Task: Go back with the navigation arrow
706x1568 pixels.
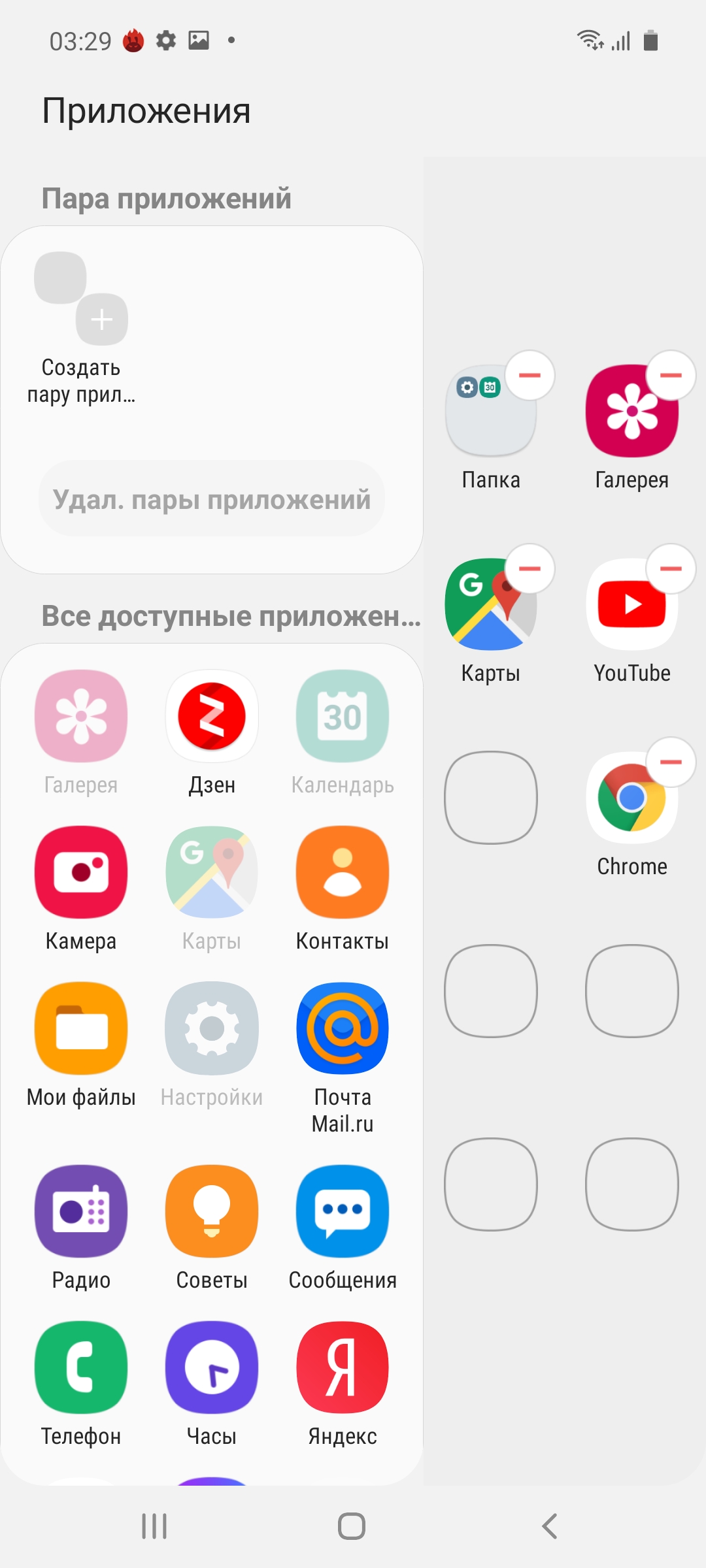Action: click(549, 1526)
